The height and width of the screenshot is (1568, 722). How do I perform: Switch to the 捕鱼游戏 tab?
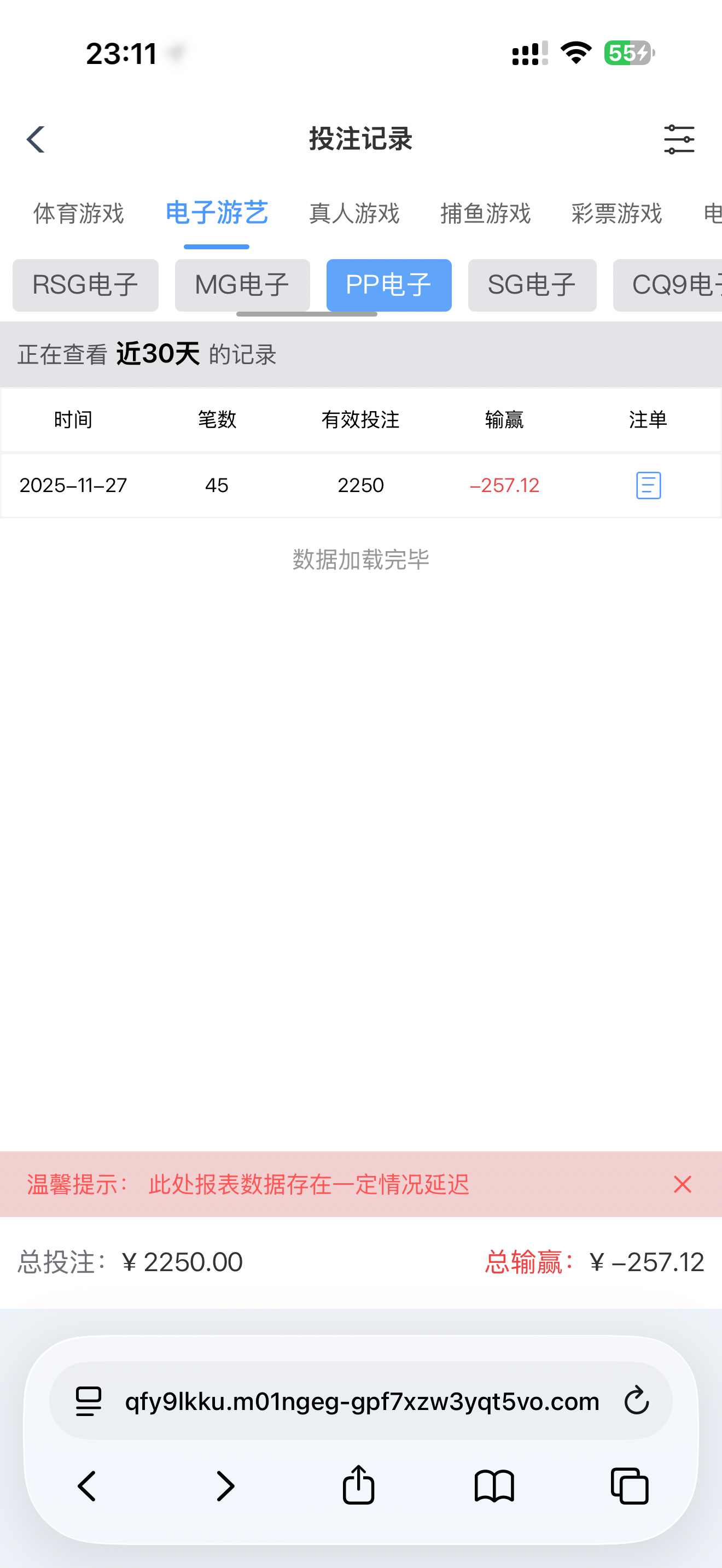point(485,214)
